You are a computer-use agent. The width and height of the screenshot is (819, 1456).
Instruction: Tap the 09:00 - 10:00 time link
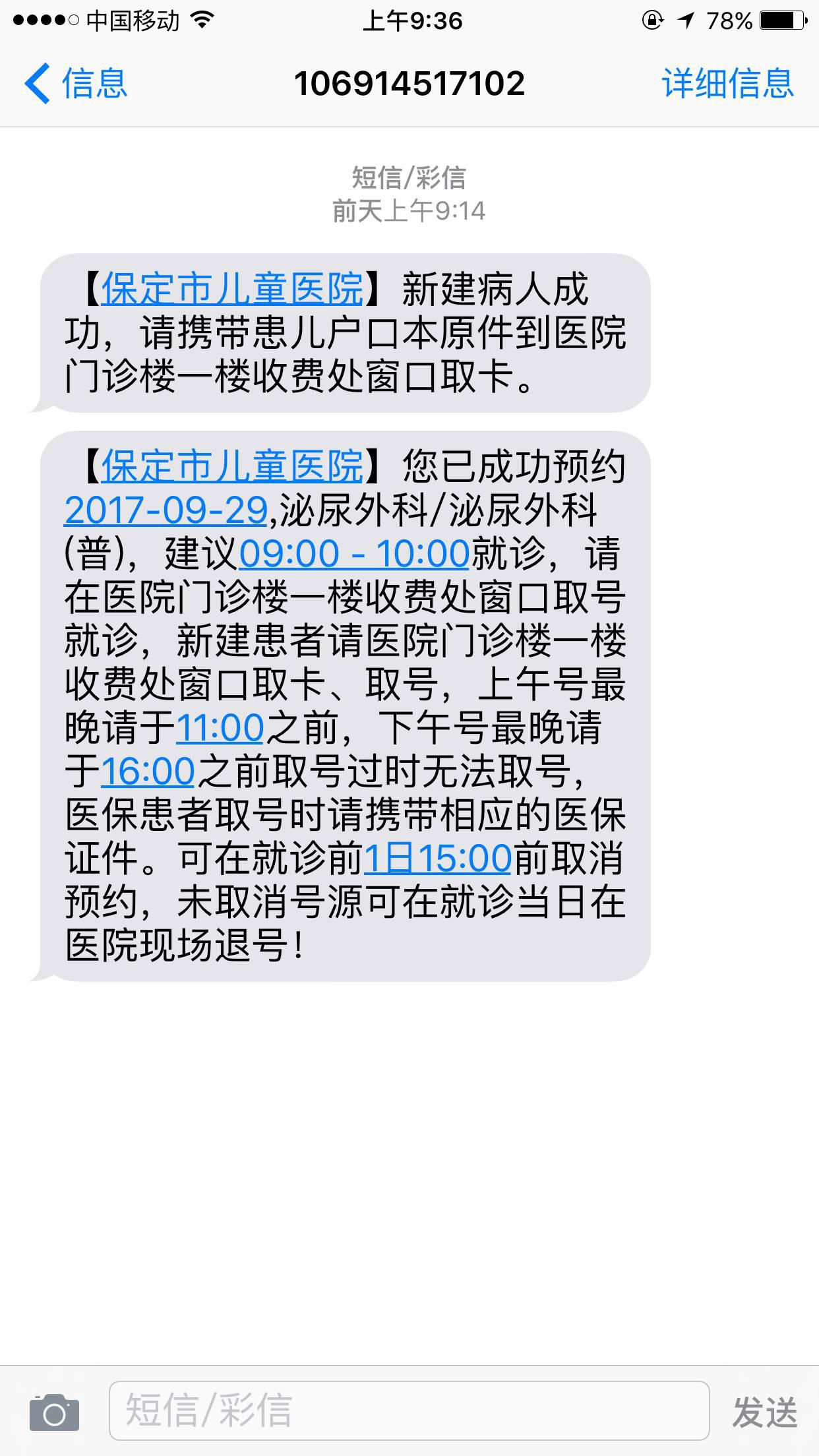coord(354,554)
